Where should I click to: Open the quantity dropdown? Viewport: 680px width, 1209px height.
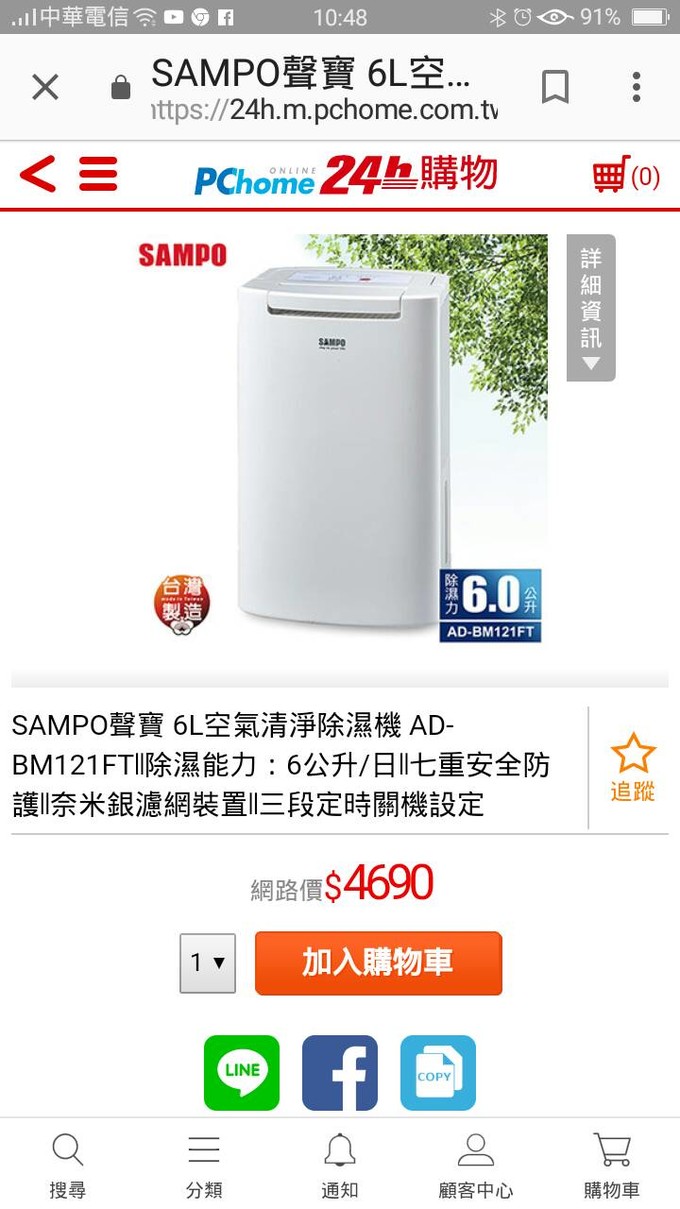coord(207,963)
